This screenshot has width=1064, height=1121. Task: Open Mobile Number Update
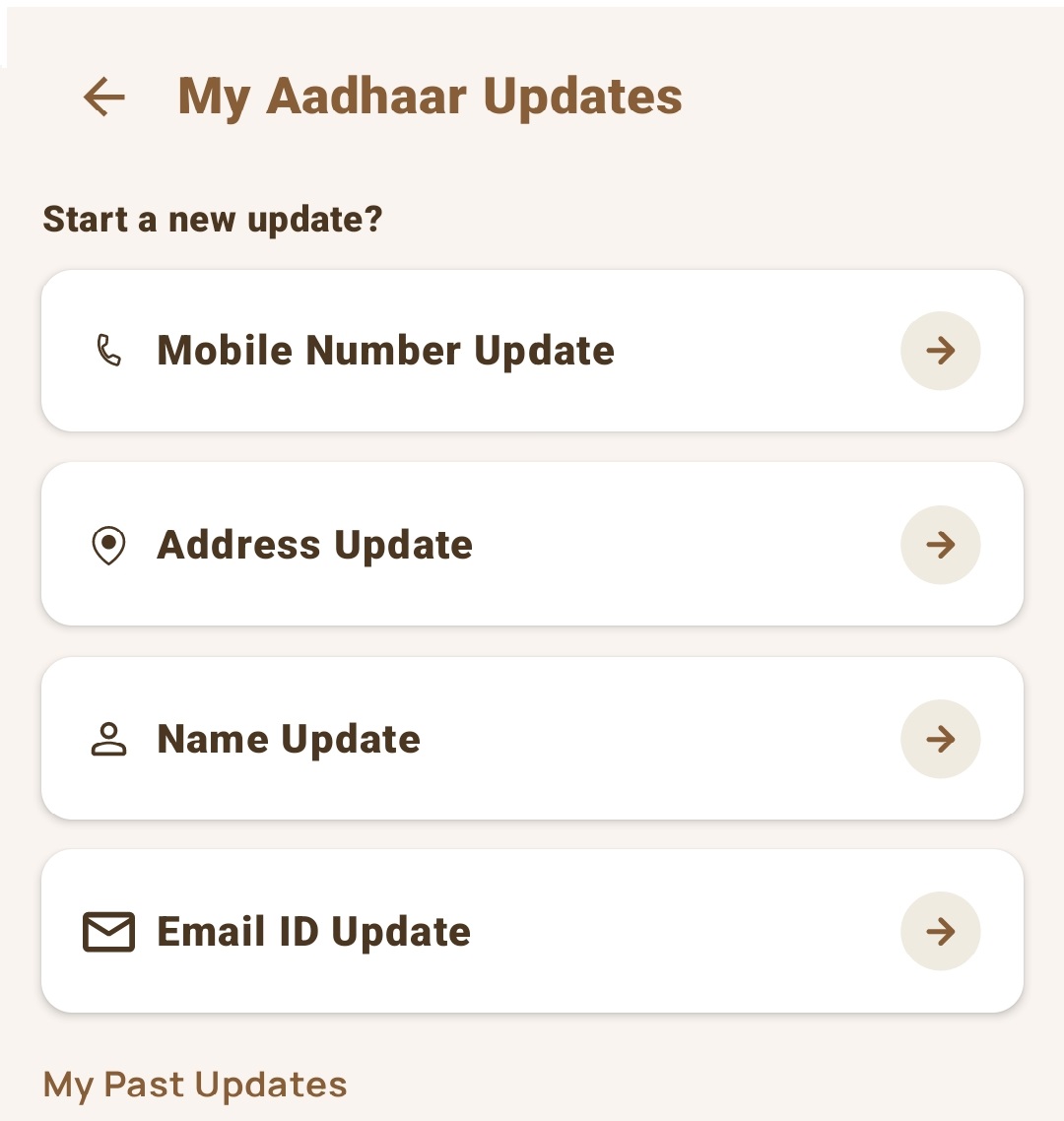(532, 351)
